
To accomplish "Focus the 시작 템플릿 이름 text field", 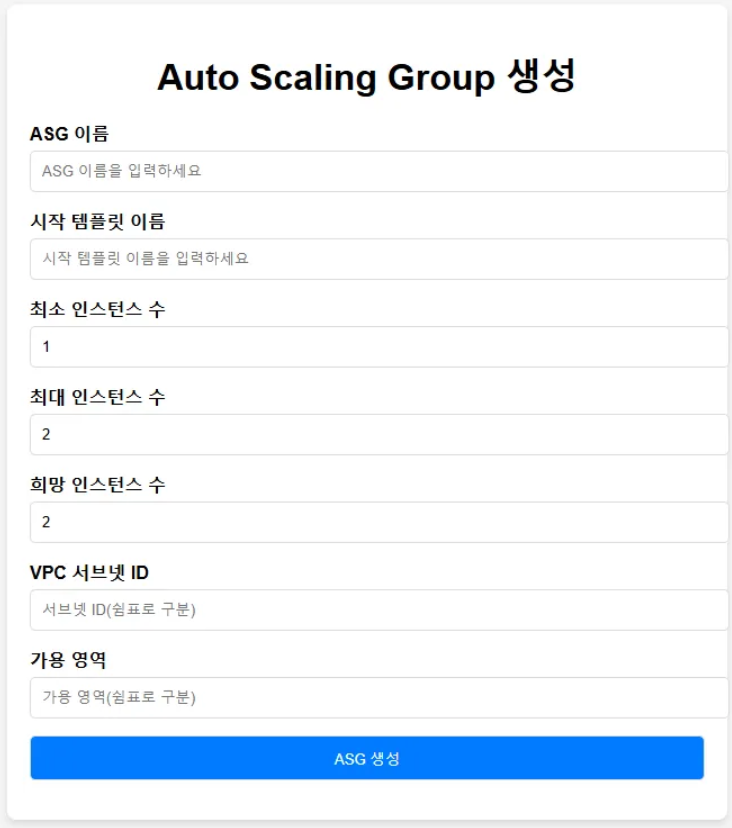I will (378, 259).
